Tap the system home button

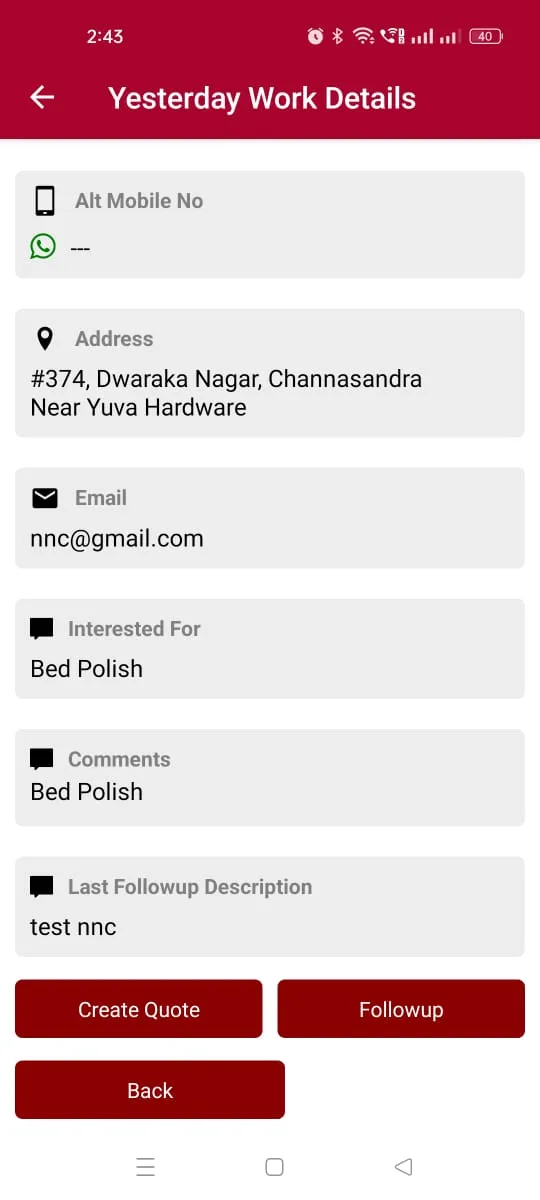tap(274, 1167)
